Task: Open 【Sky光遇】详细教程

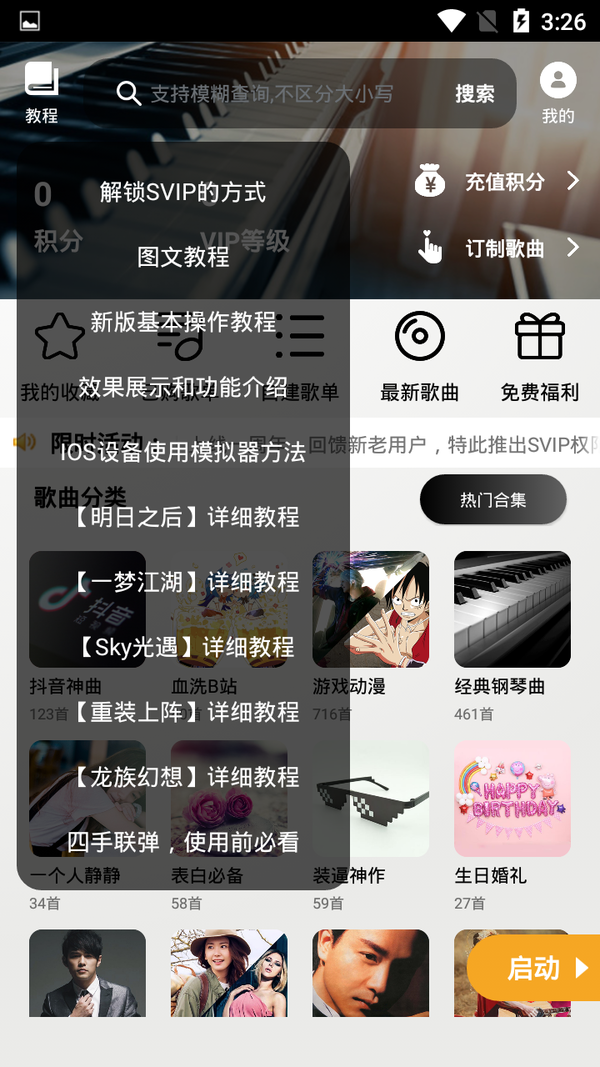Action: click(183, 647)
